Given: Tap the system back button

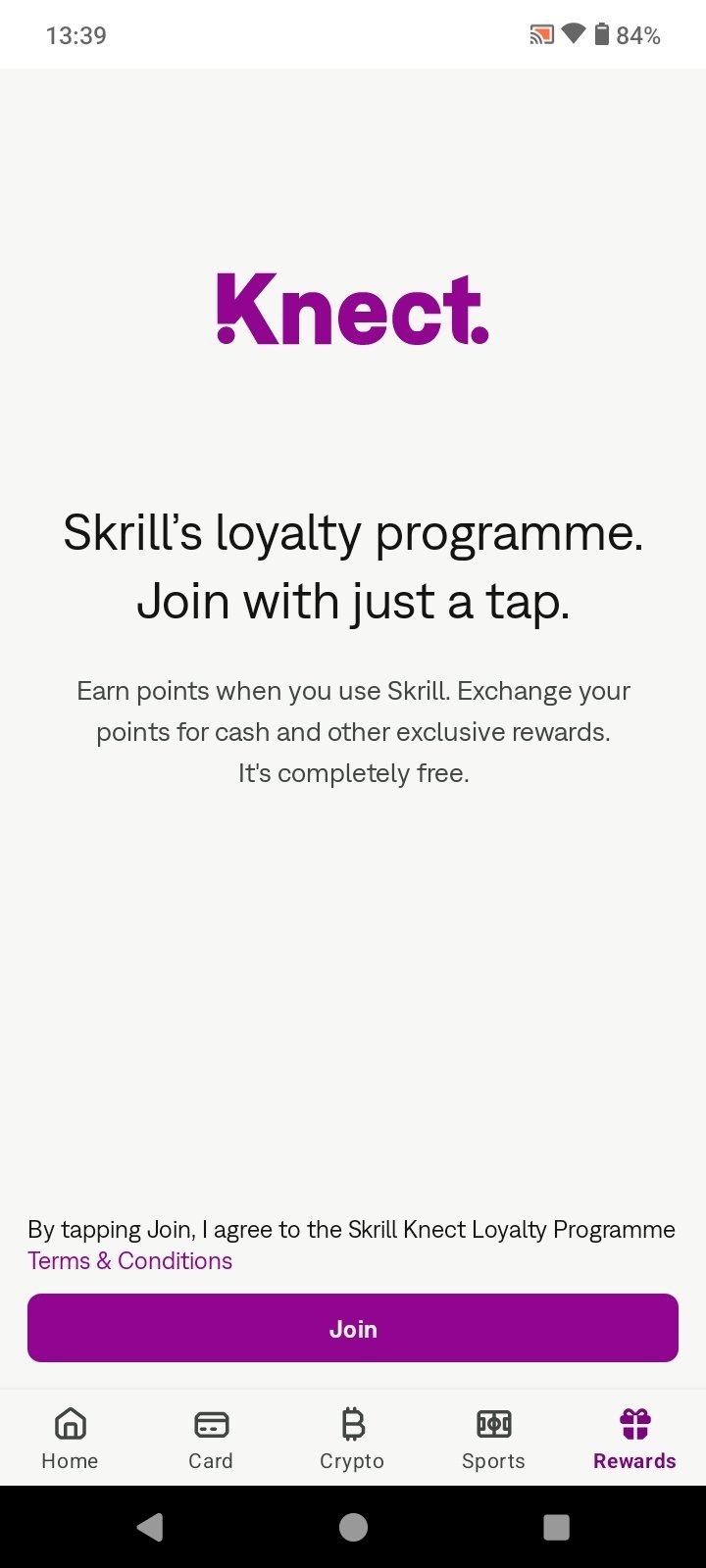Looking at the screenshot, I should pyautogui.click(x=149, y=1527).
